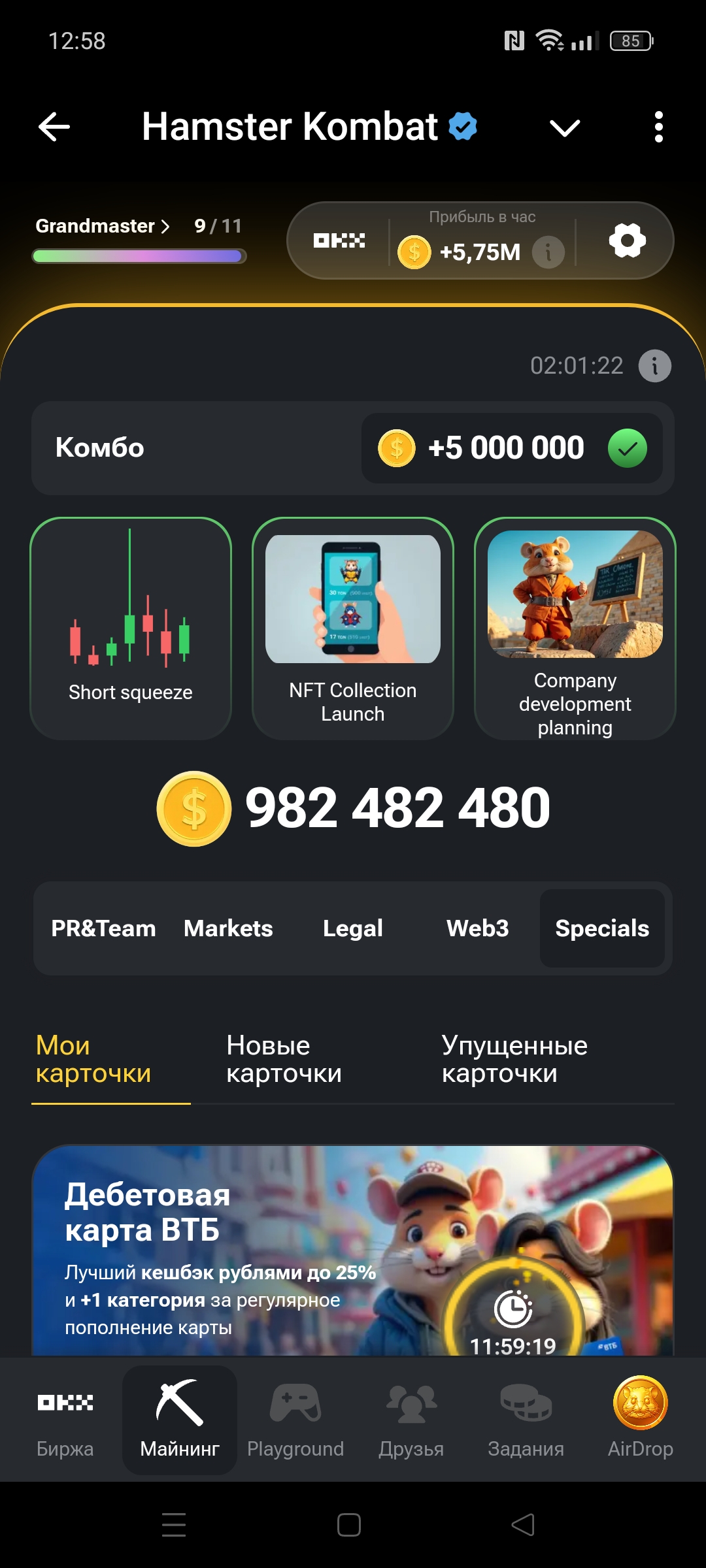Open the AirDrop tab

641,1420
